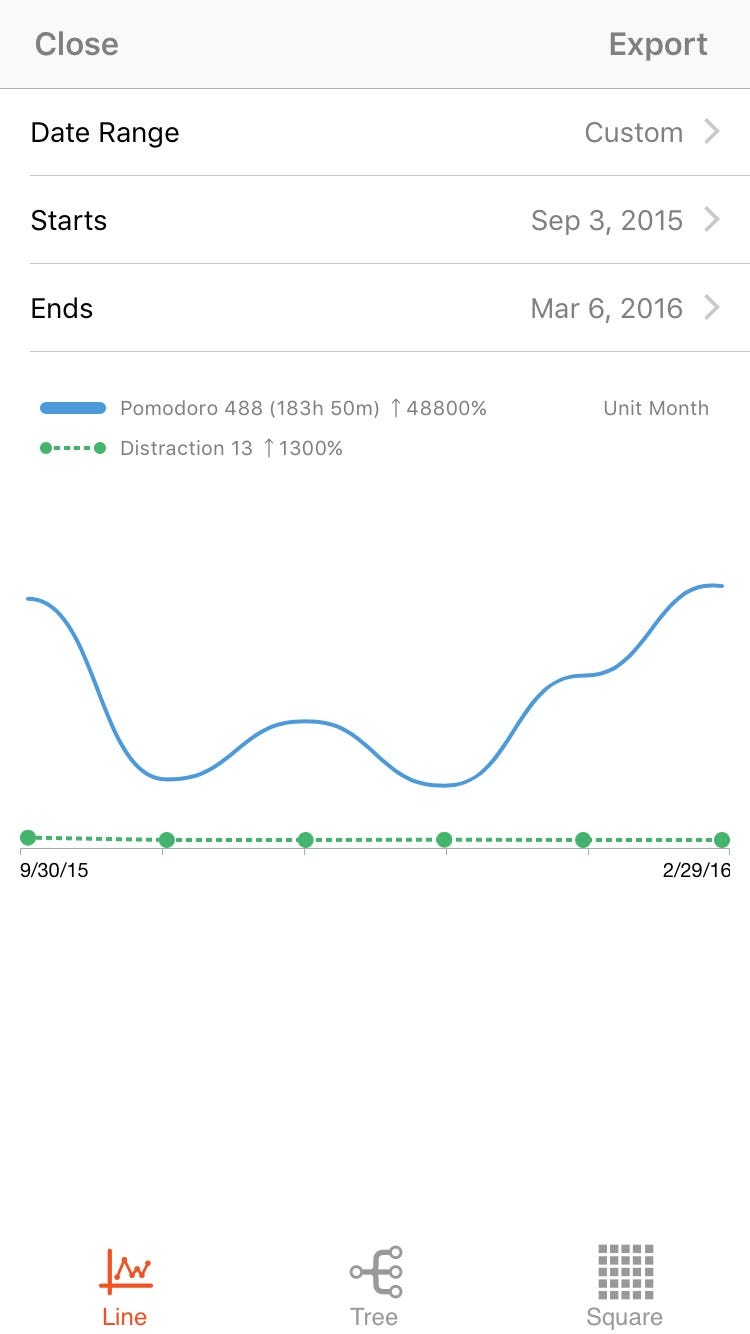The height and width of the screenshot is (1334, 750).
Task: Close the statistics screen
Action: (x=77, y=44)
